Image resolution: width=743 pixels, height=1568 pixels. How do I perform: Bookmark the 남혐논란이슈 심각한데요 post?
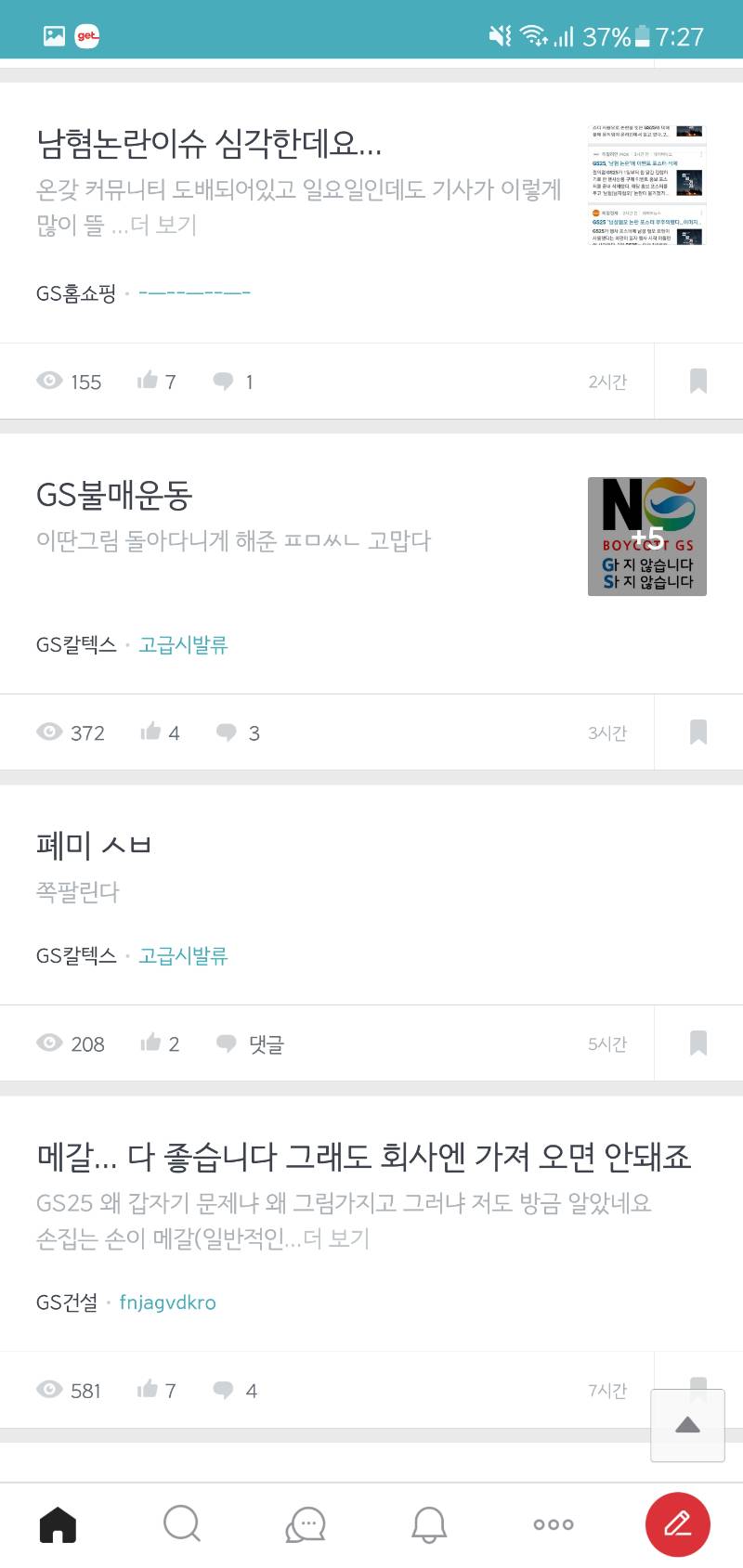click(x=698, y=381)
